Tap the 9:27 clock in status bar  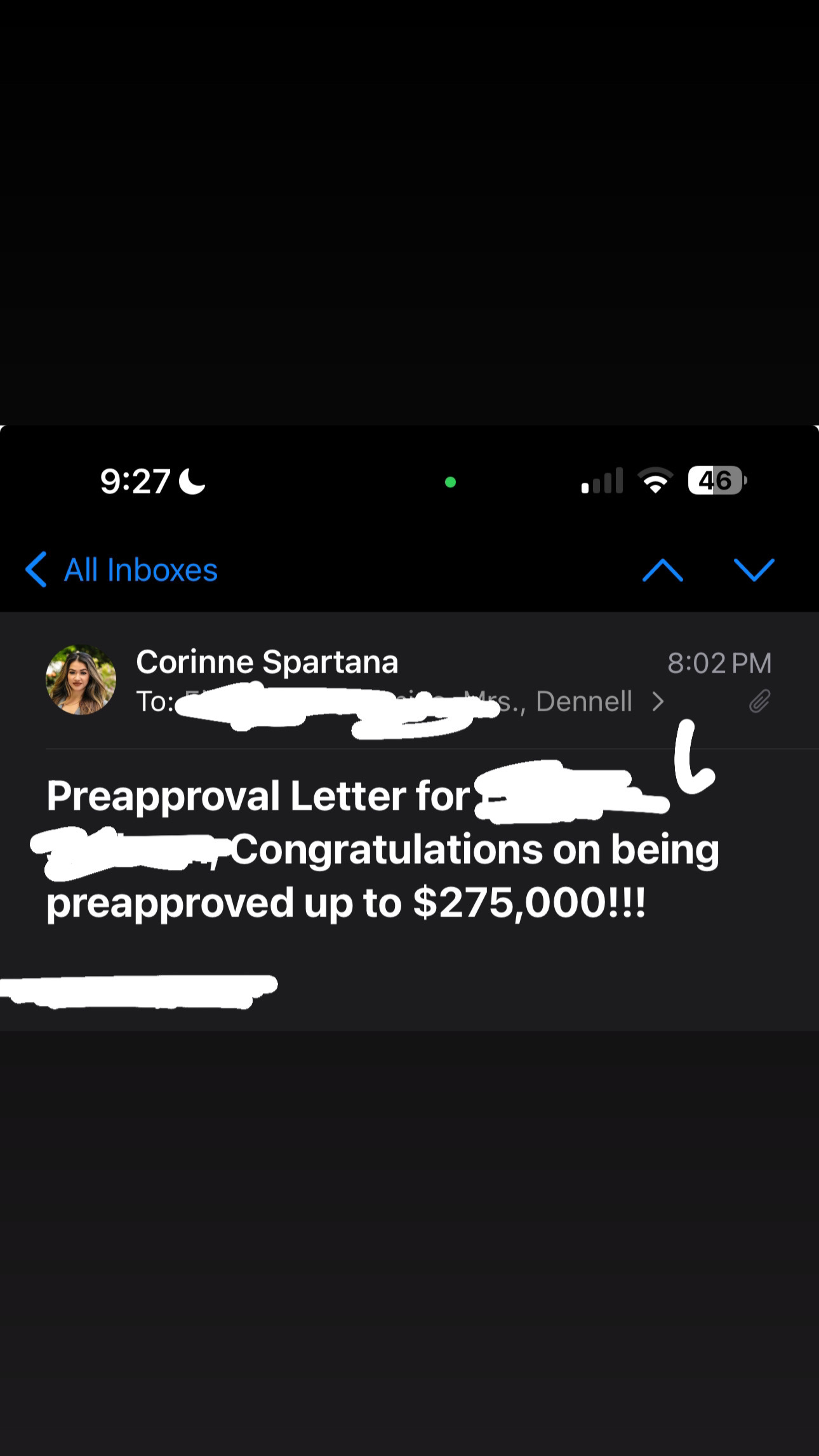click(135, 481)
